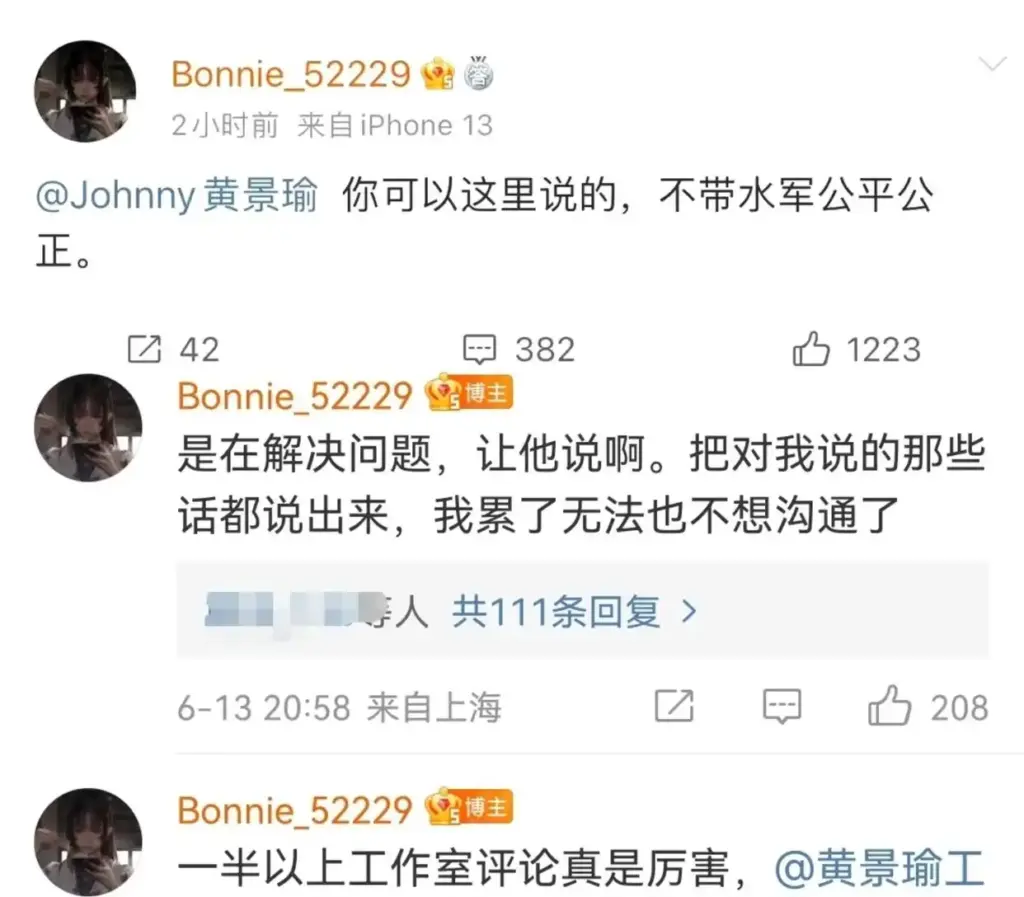The width and height of the screenshot is (1024, 897).
Task: Open the @Johnny黄景瑜 mention link
Action: pyautogui.click(x=177, y=196)
